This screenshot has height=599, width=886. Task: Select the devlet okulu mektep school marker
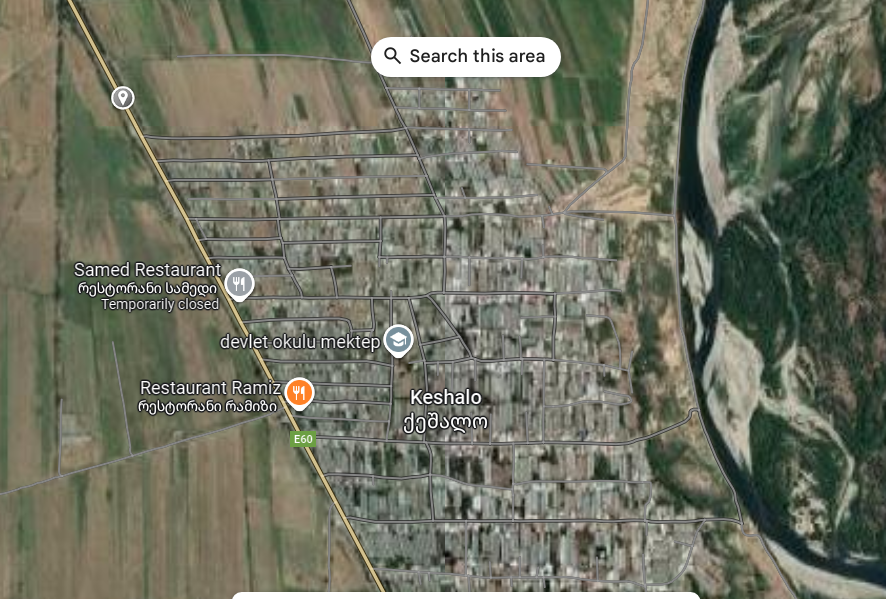(x=398, y=340)
